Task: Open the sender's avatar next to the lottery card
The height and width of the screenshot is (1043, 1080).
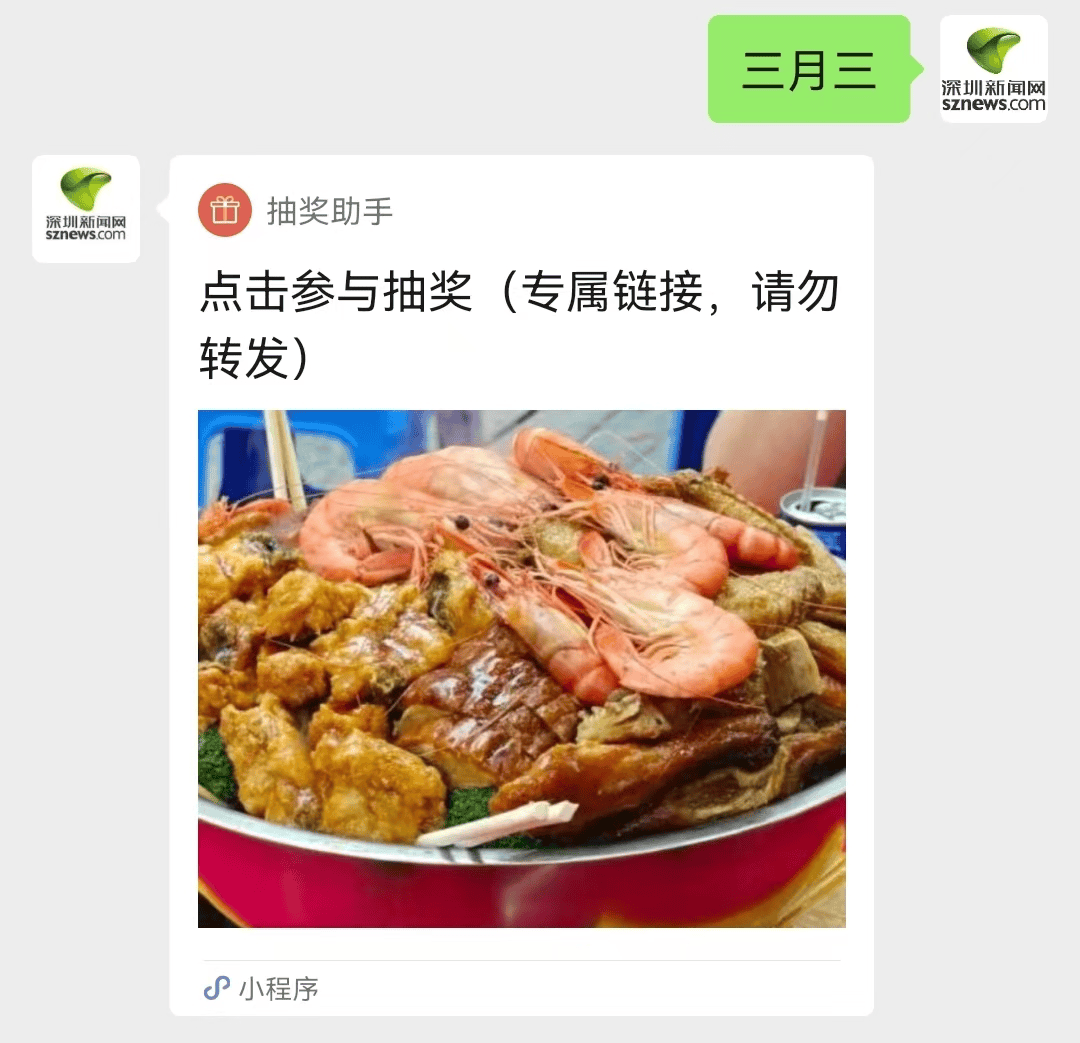Action: pyautogui.click(x=86, y=209)
